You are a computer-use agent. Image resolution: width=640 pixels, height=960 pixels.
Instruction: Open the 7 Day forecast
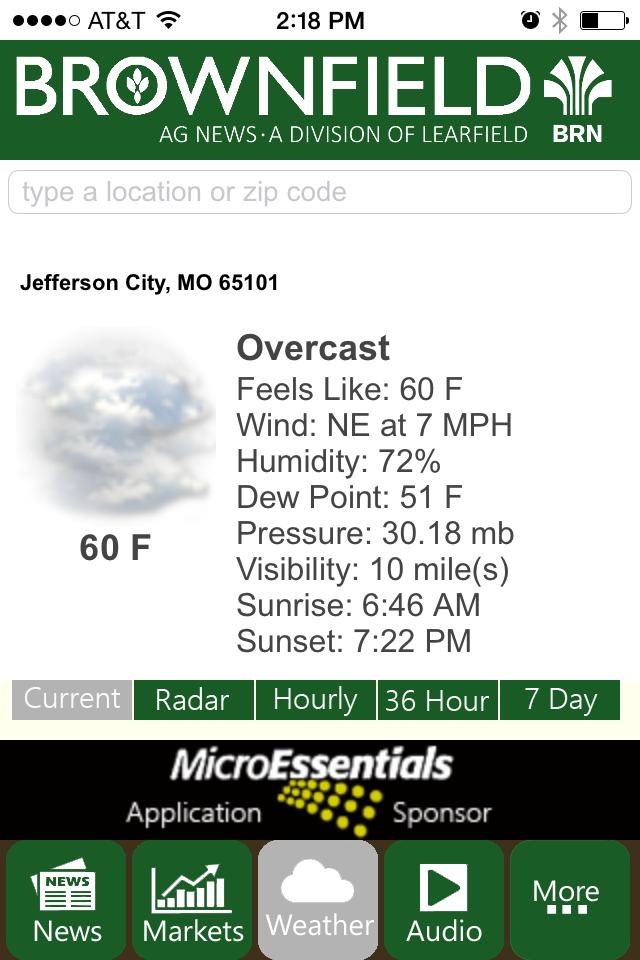[560, 700]
